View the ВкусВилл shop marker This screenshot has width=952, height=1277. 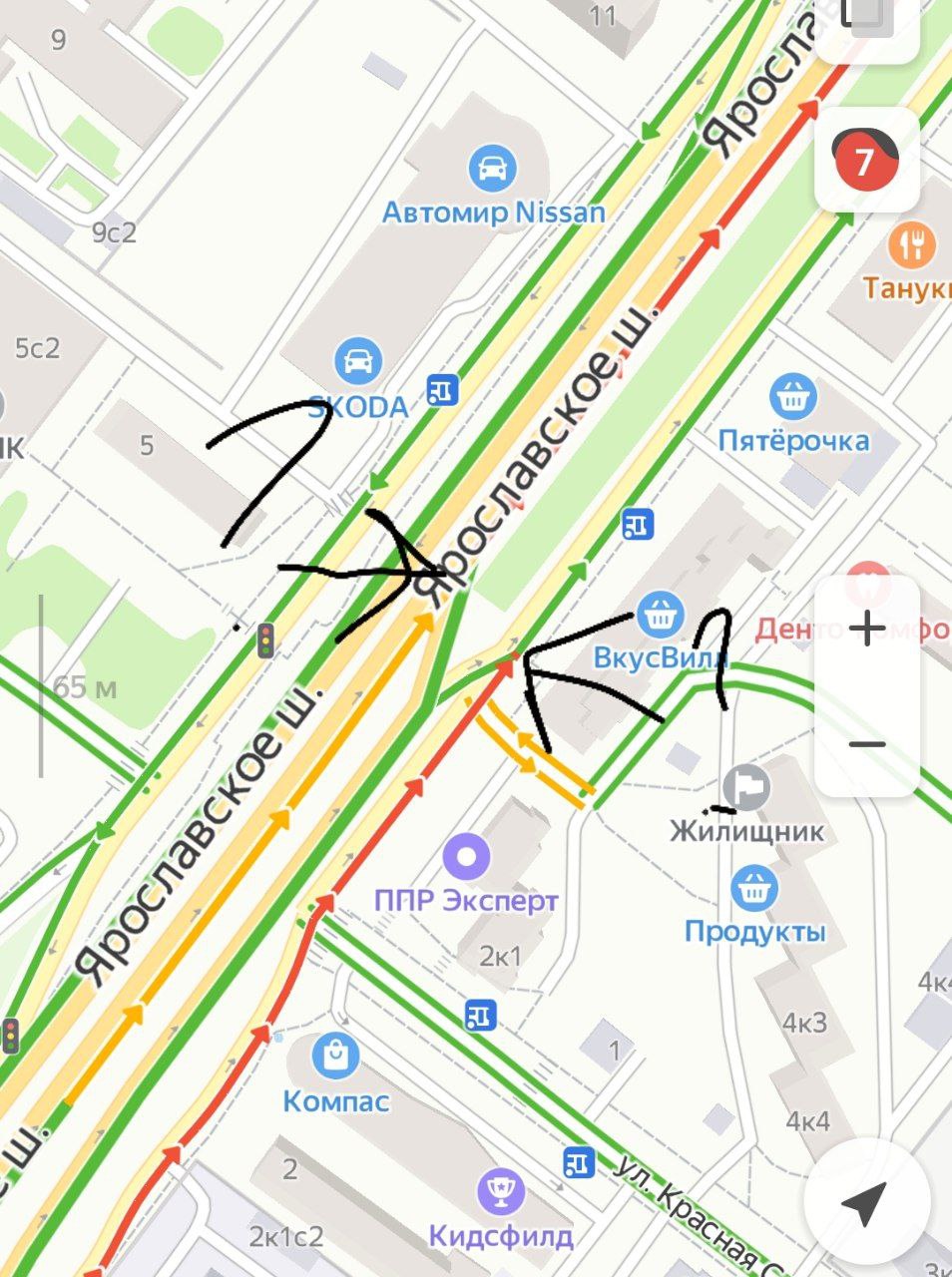[660, 615]
